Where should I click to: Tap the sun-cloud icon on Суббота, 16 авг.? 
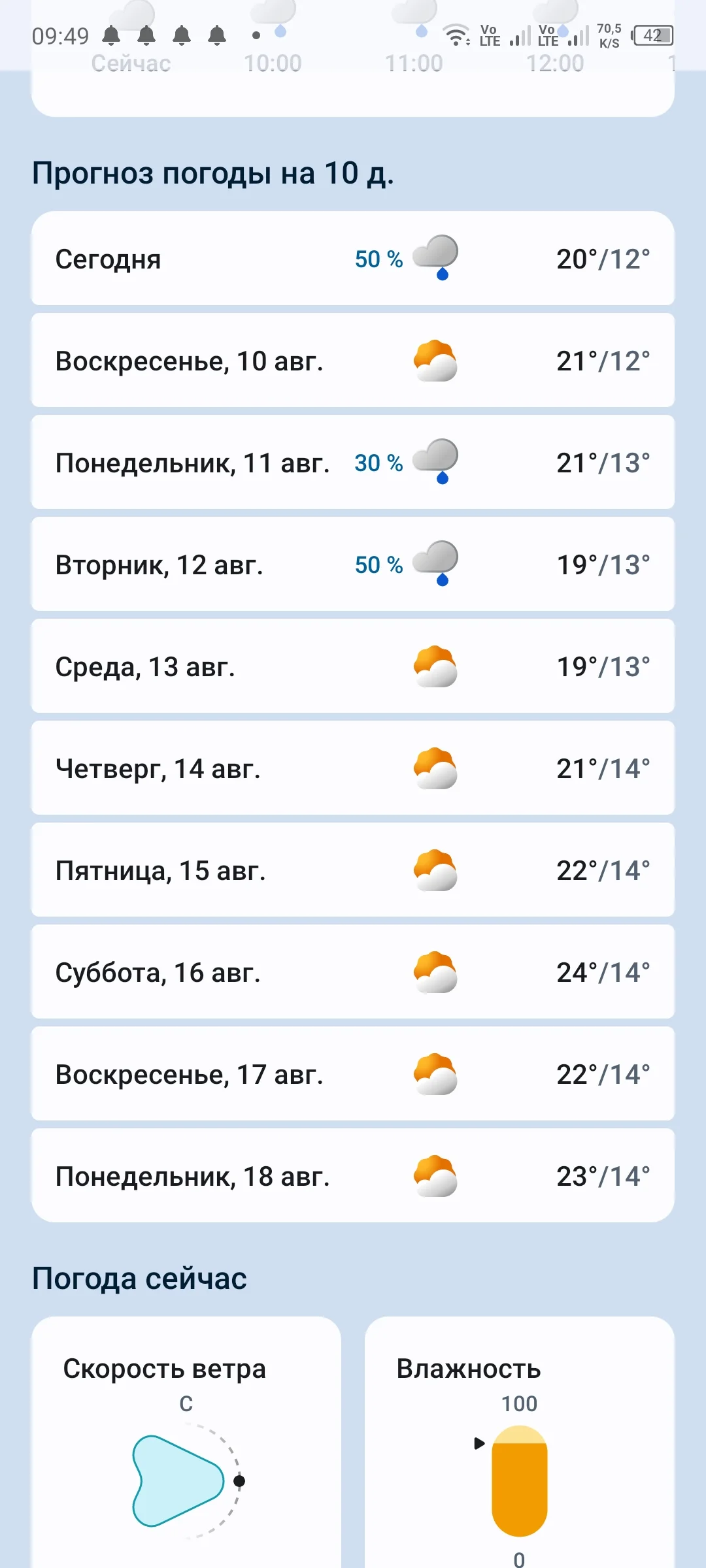pos(433,972)
